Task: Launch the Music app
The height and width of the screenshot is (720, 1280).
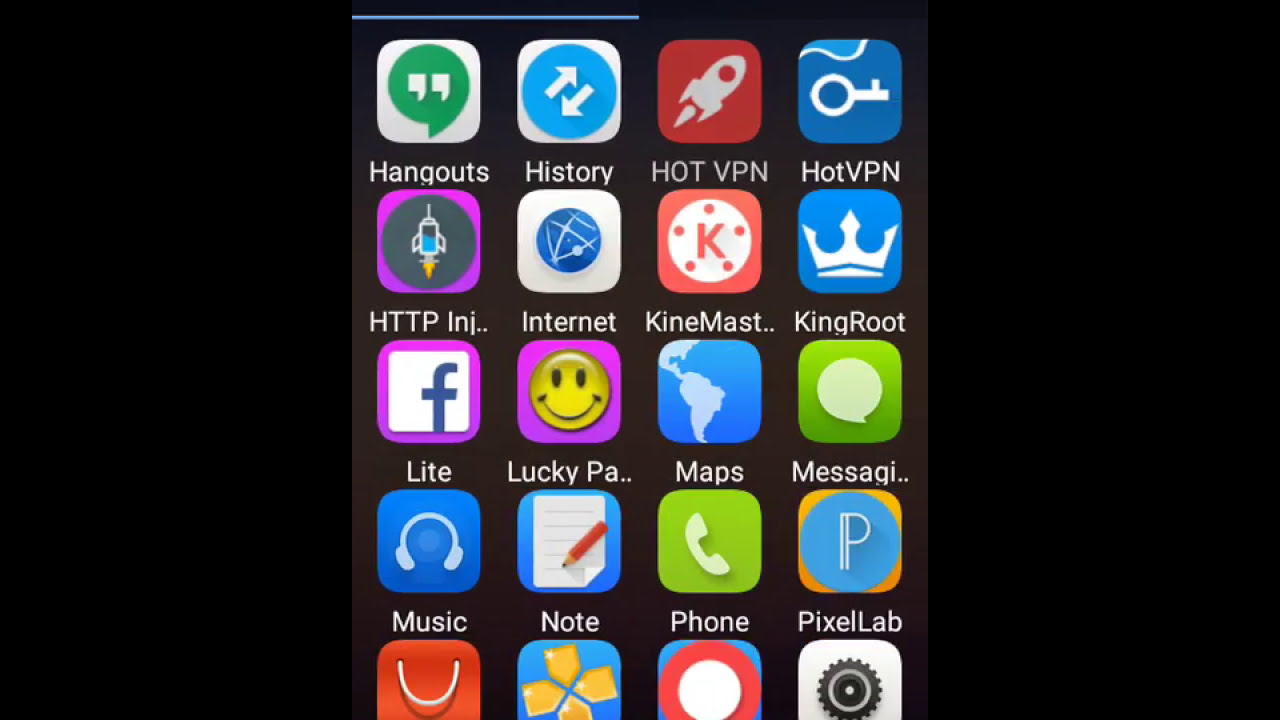Action: 429,542
